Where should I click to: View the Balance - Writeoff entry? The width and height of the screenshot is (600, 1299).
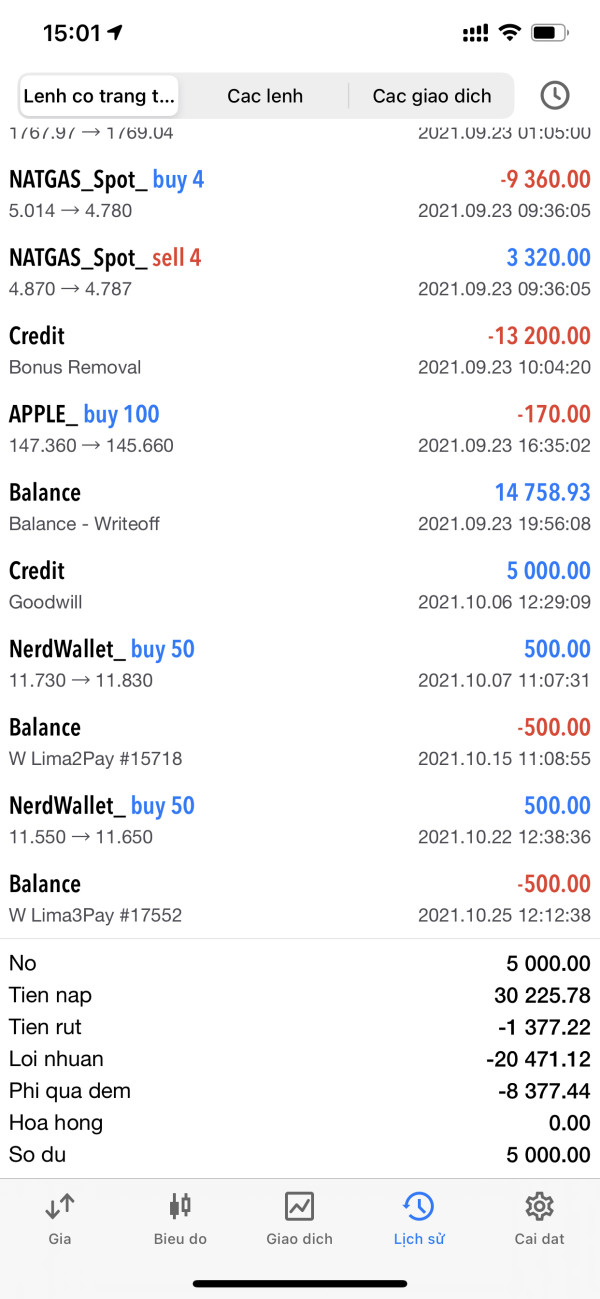point(300,507)
